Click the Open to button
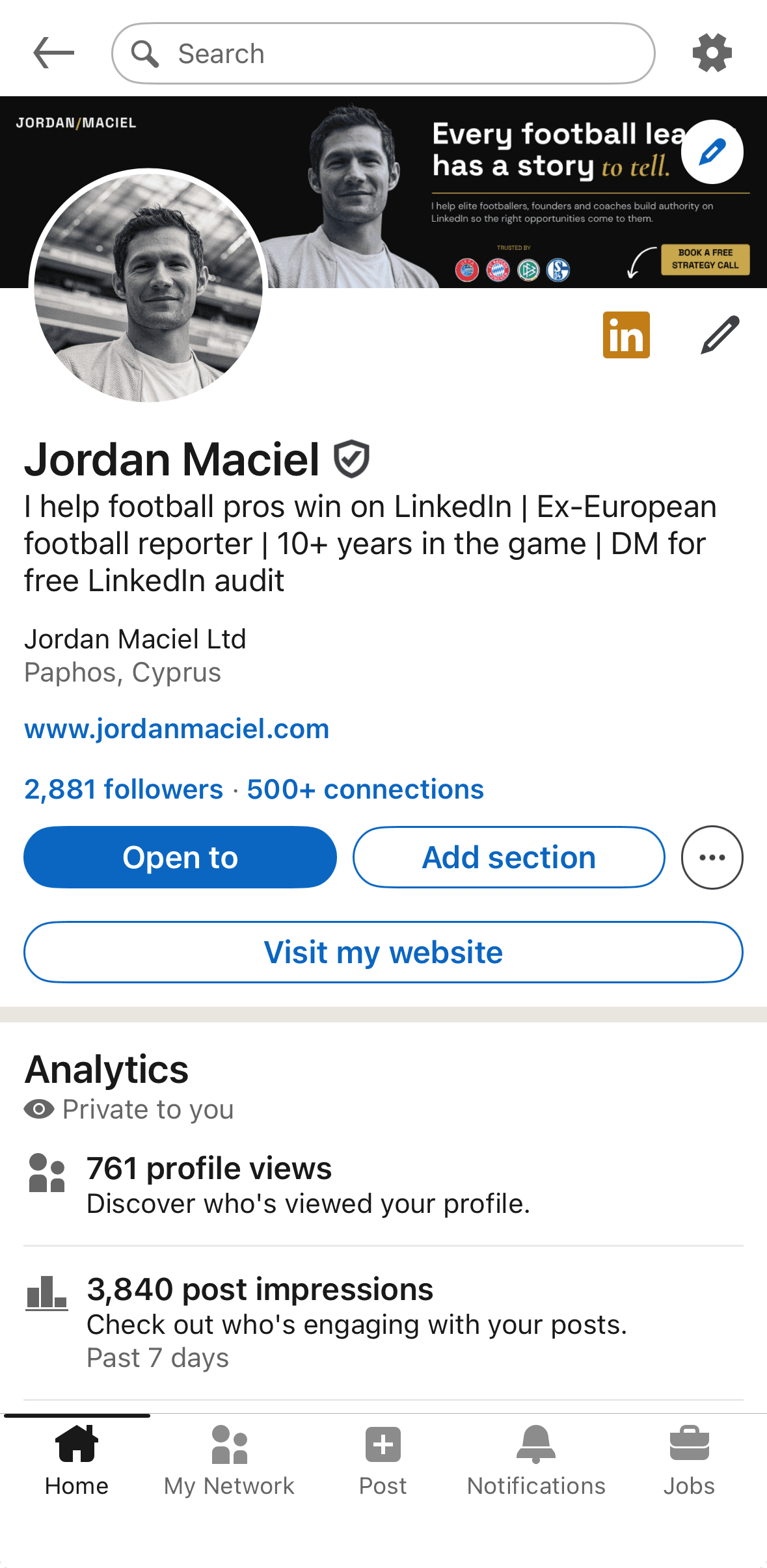767x1568 pixels. click(180, 857)
